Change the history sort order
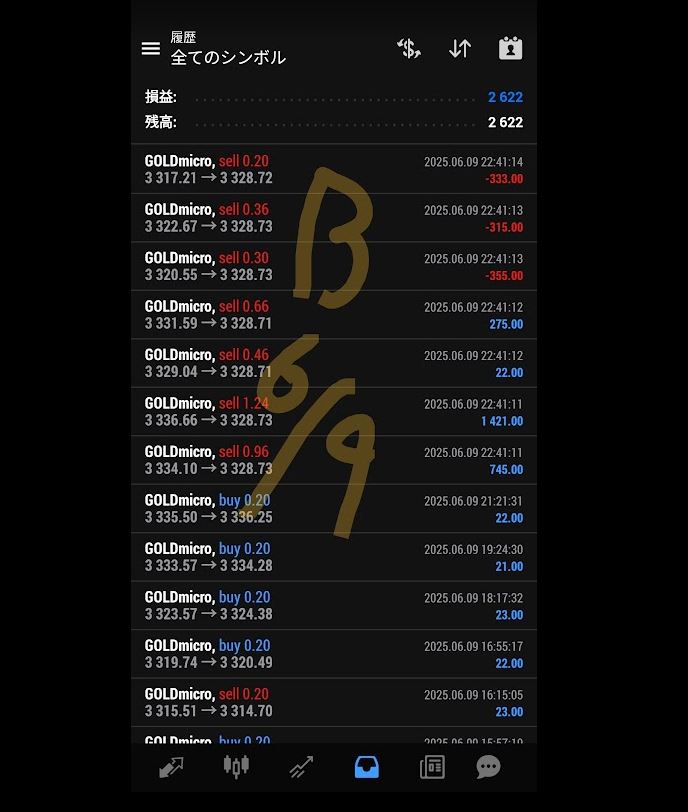The height and width of the screenshot is (812, 688). 460,48
